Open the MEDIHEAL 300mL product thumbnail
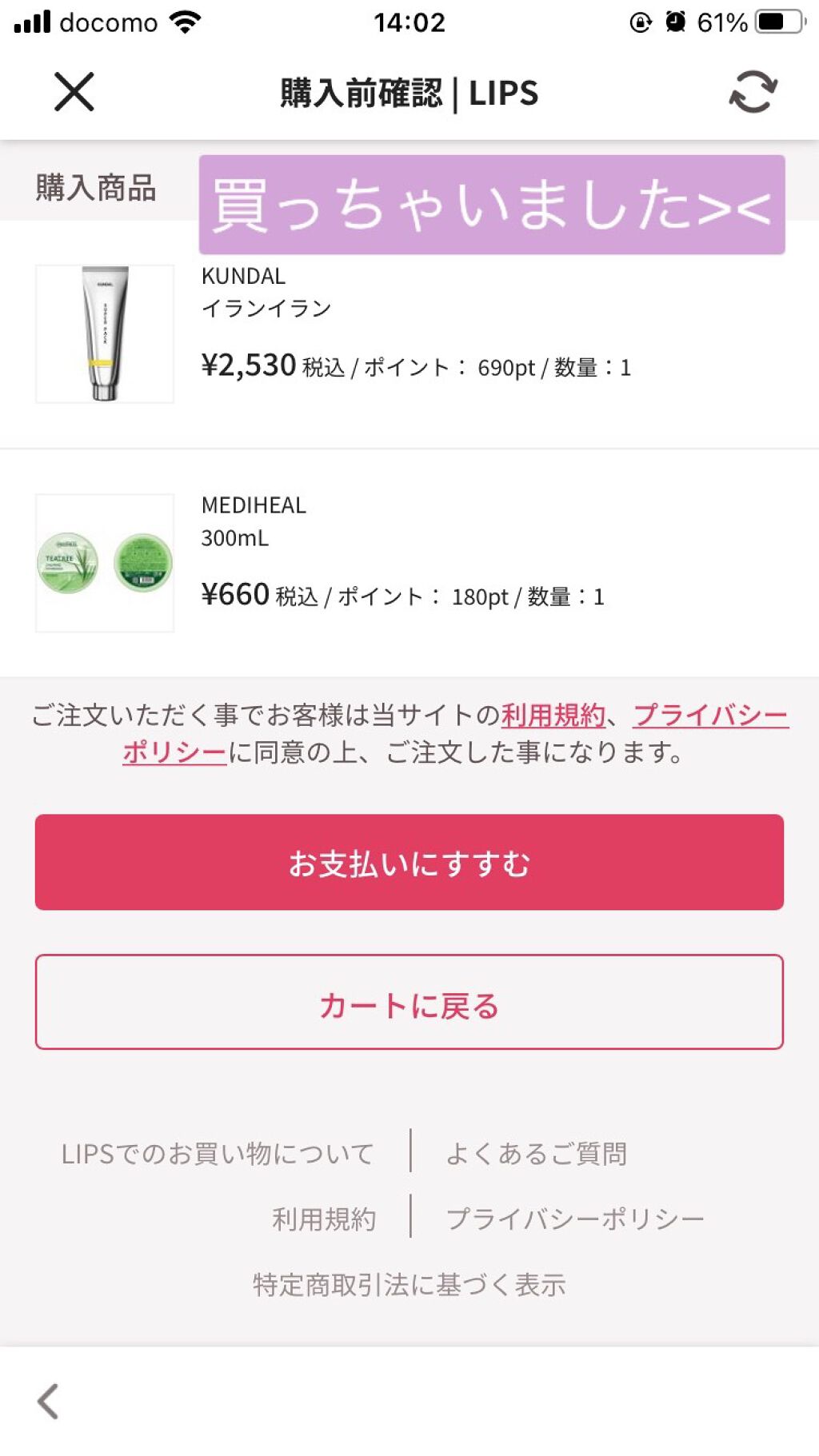The image size is (819, 1456). 104,561
